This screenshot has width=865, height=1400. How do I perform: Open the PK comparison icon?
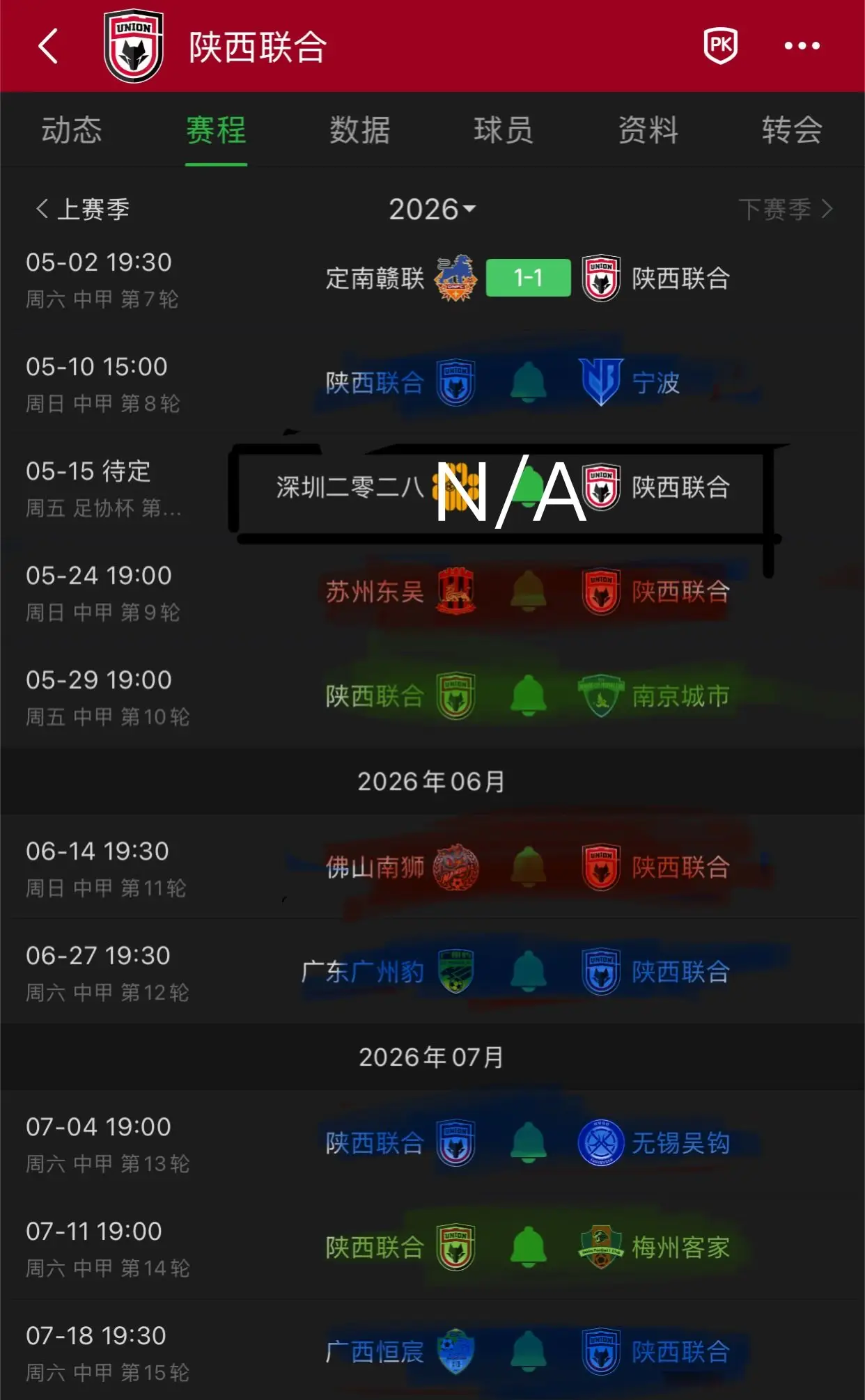[x=720, y=46]
